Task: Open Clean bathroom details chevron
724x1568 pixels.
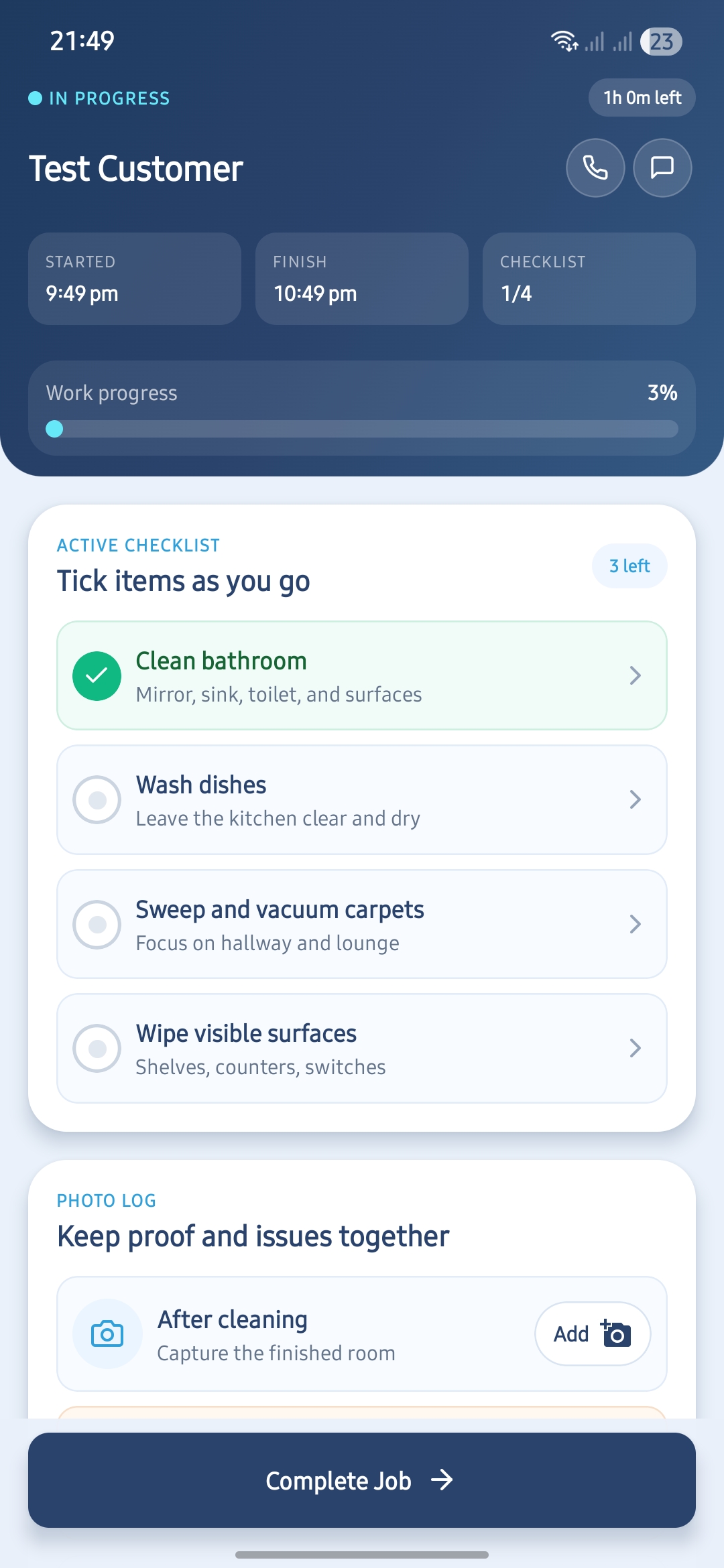Action: point(635,675)
